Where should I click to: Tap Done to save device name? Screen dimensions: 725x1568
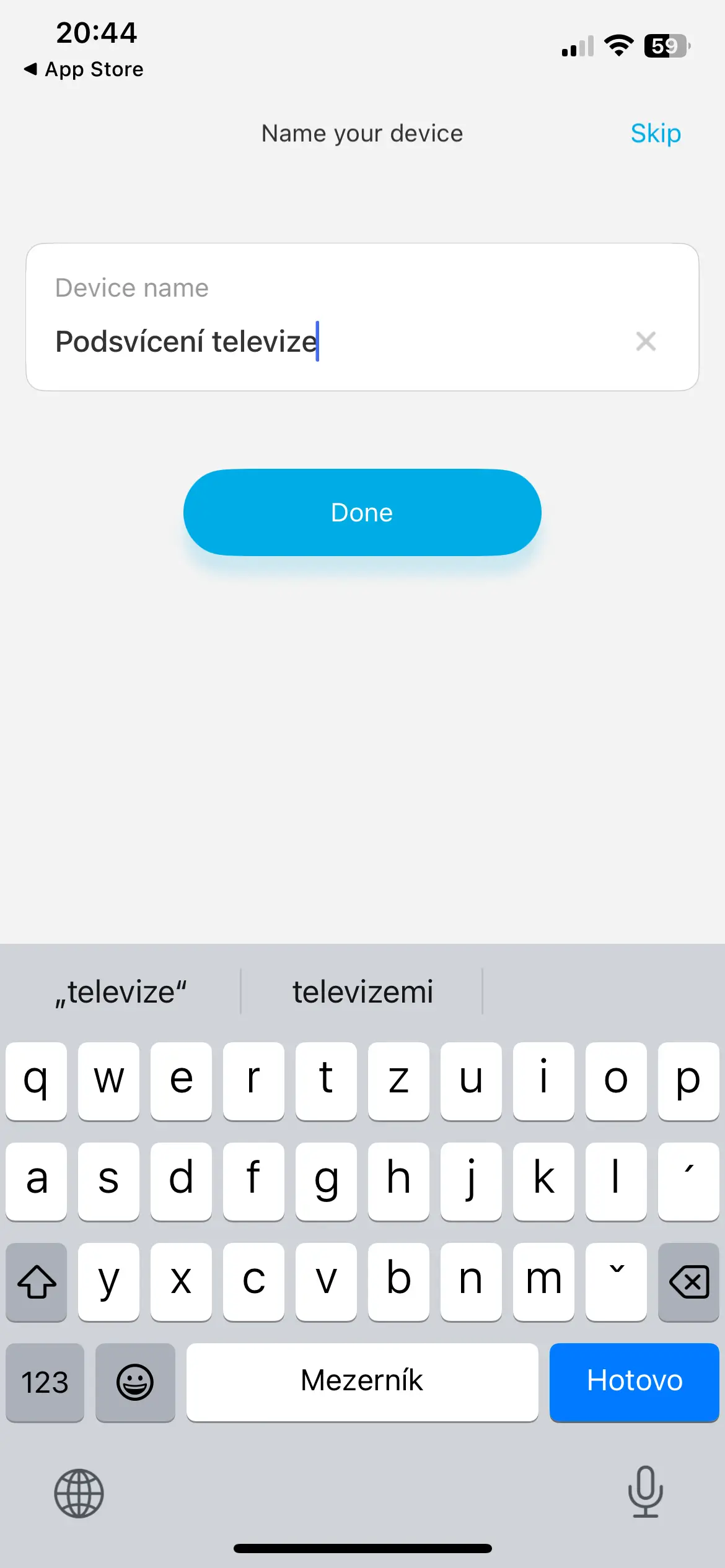(x=362, y=512)
